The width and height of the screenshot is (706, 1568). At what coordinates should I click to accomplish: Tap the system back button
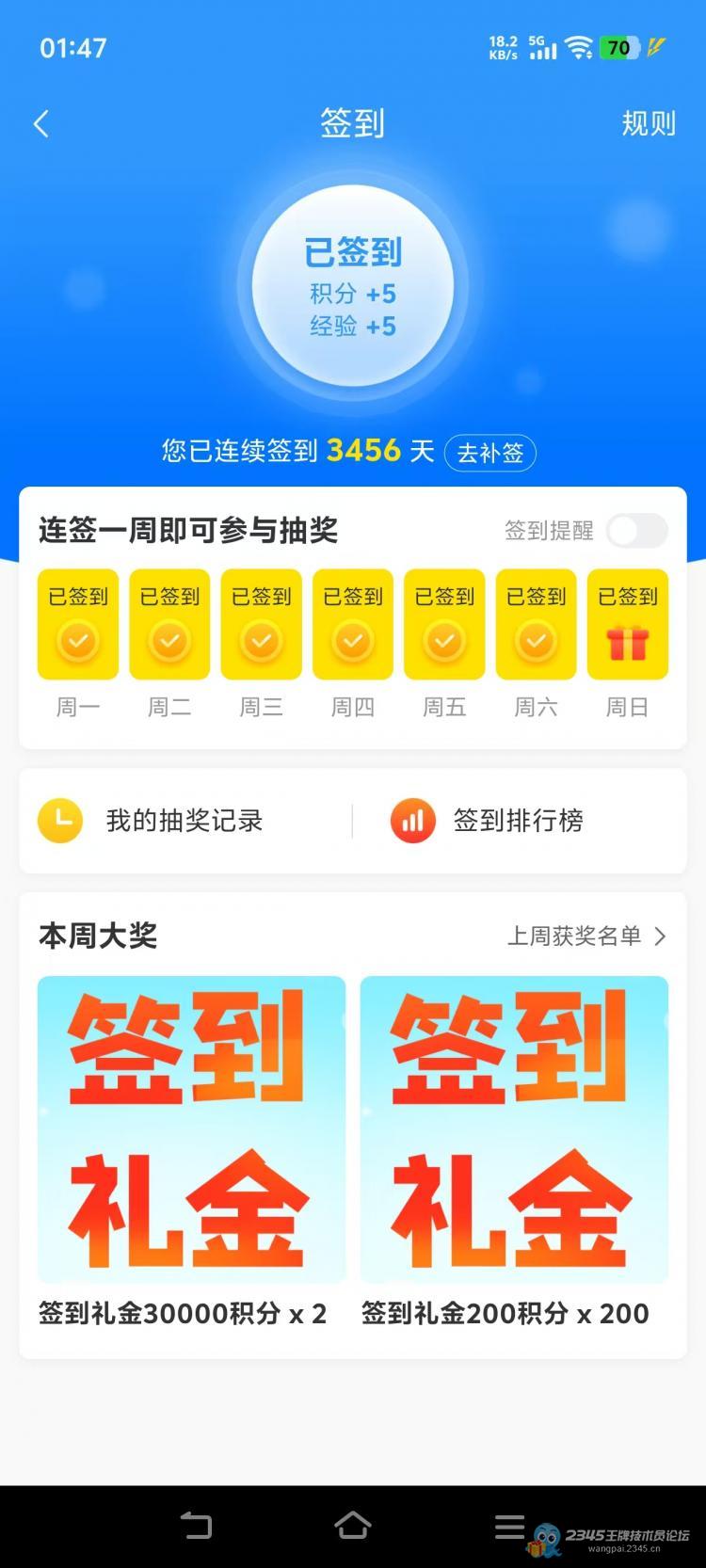[x=196, y=1526]
